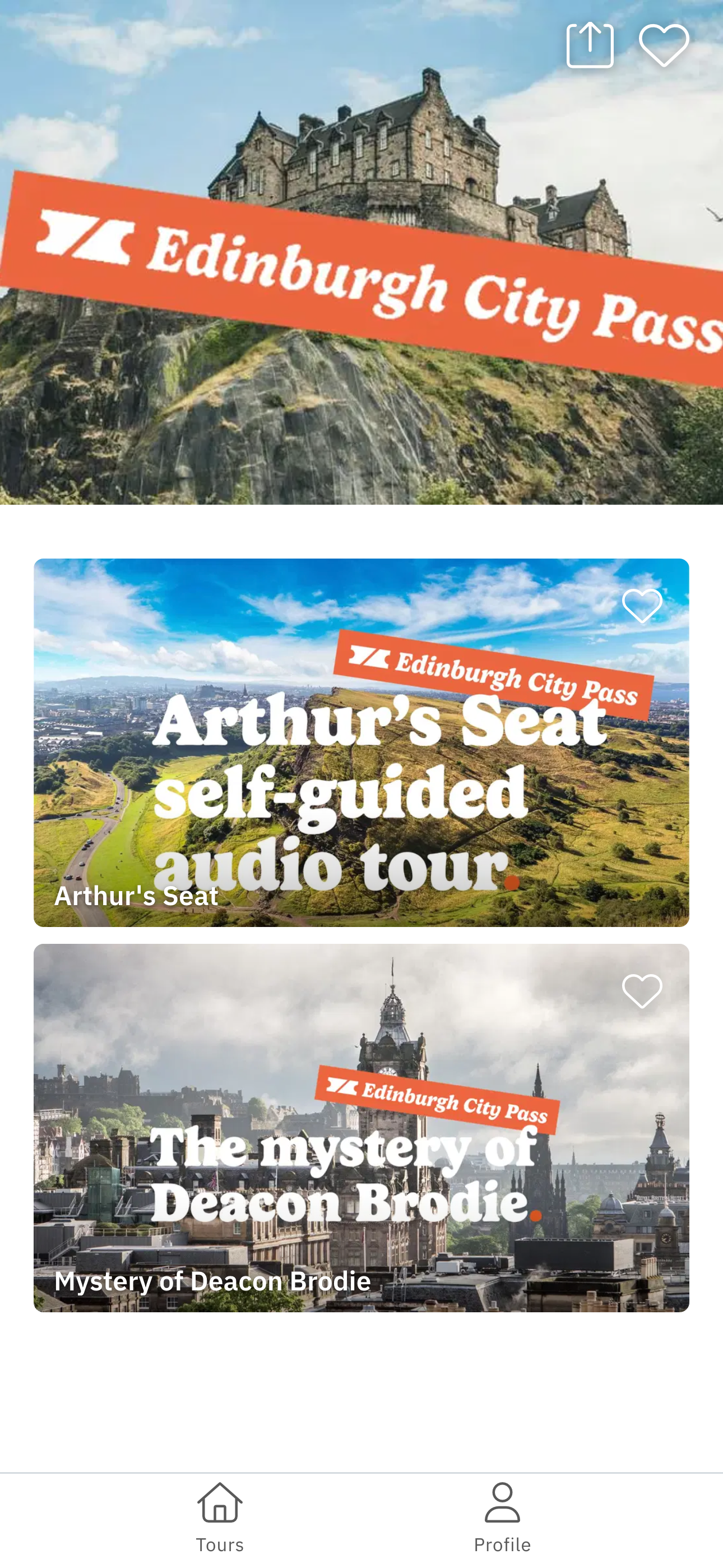This screenshot has height=1568, width=723.
Task: Open the Mystery of Deacon Brodie card
Action: [361, 1128]
